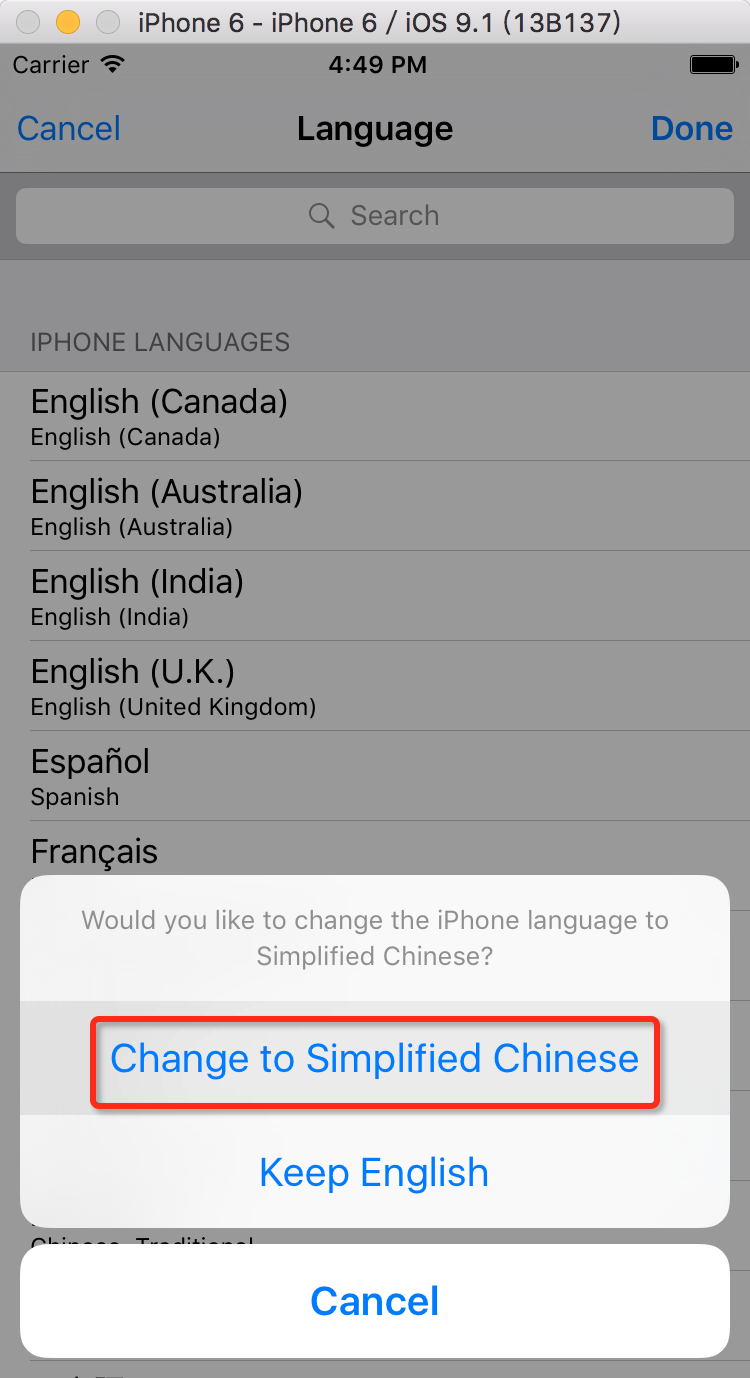
Task: Confirm Change to Simplified Chinese
Action: click(x=374, y=1059)
